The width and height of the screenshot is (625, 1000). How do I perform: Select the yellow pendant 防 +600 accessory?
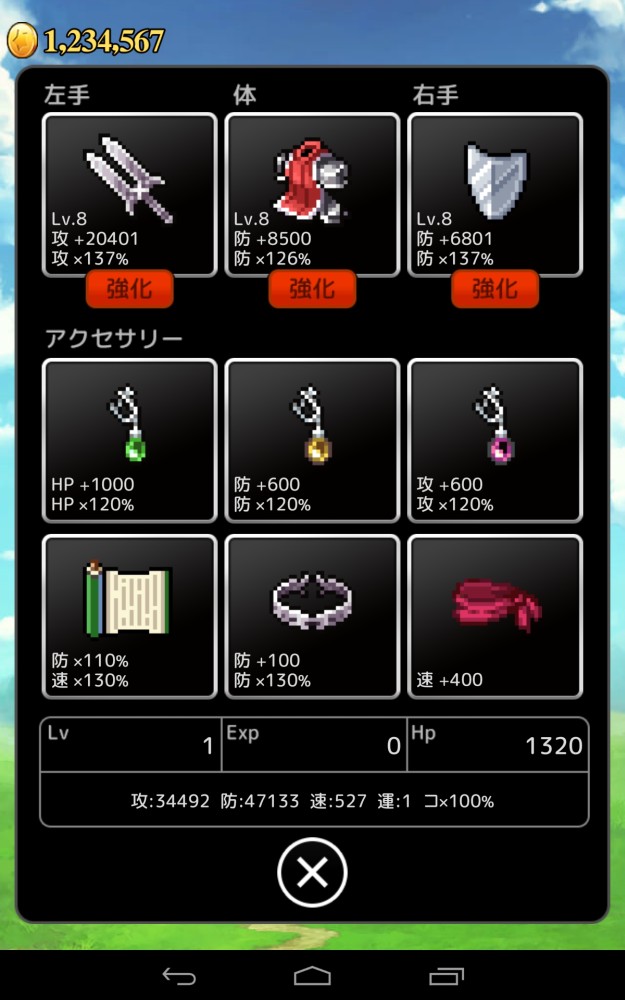tap(312, 440)
